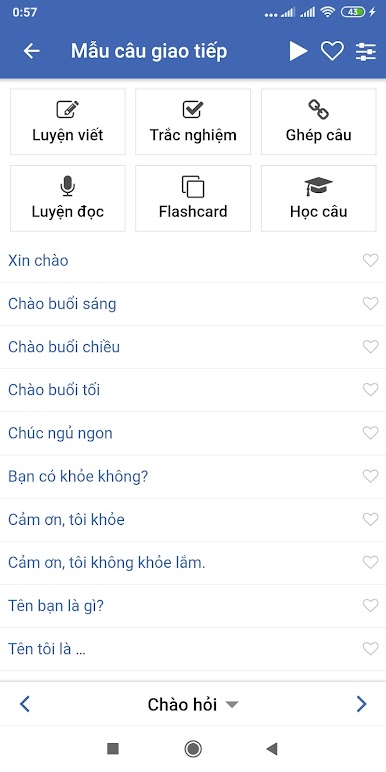Favorite the phrase Chúc ngủ ngon

(x=370, y=433)
